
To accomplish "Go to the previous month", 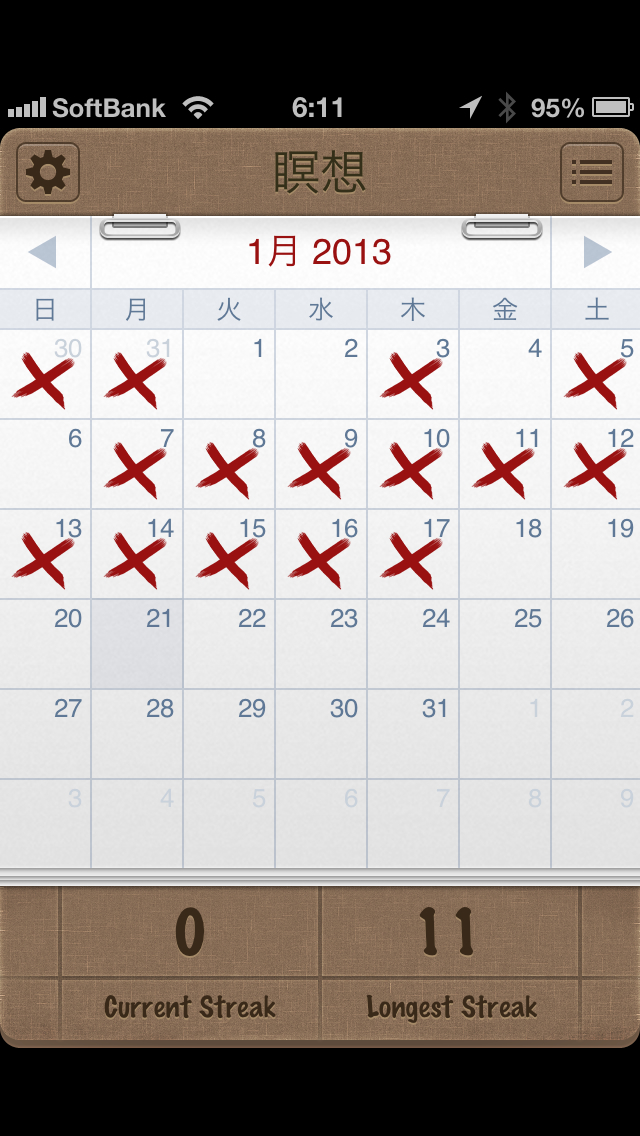I will (x=43, y=252).
